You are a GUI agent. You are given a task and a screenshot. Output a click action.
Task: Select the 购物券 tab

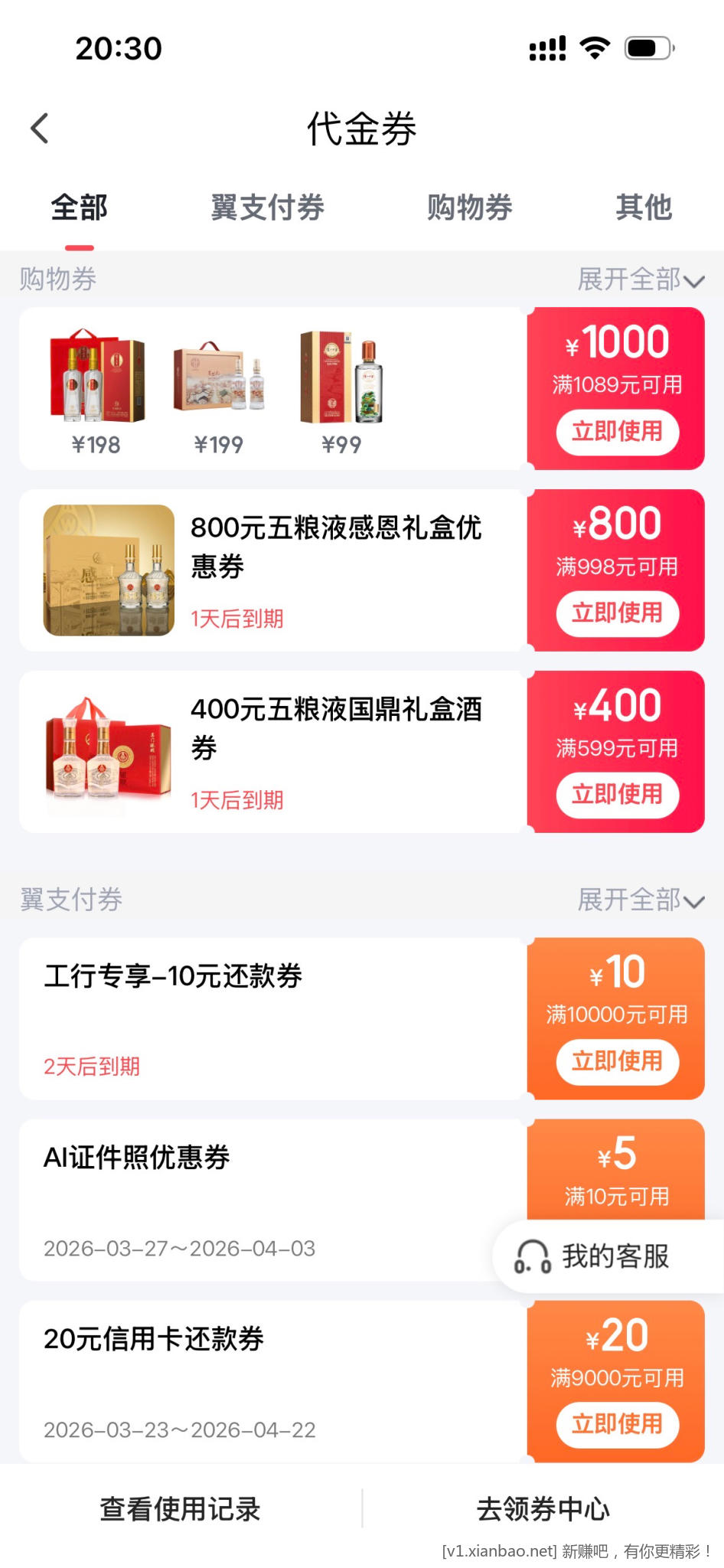pyautogui.click(x=471, y=207)
